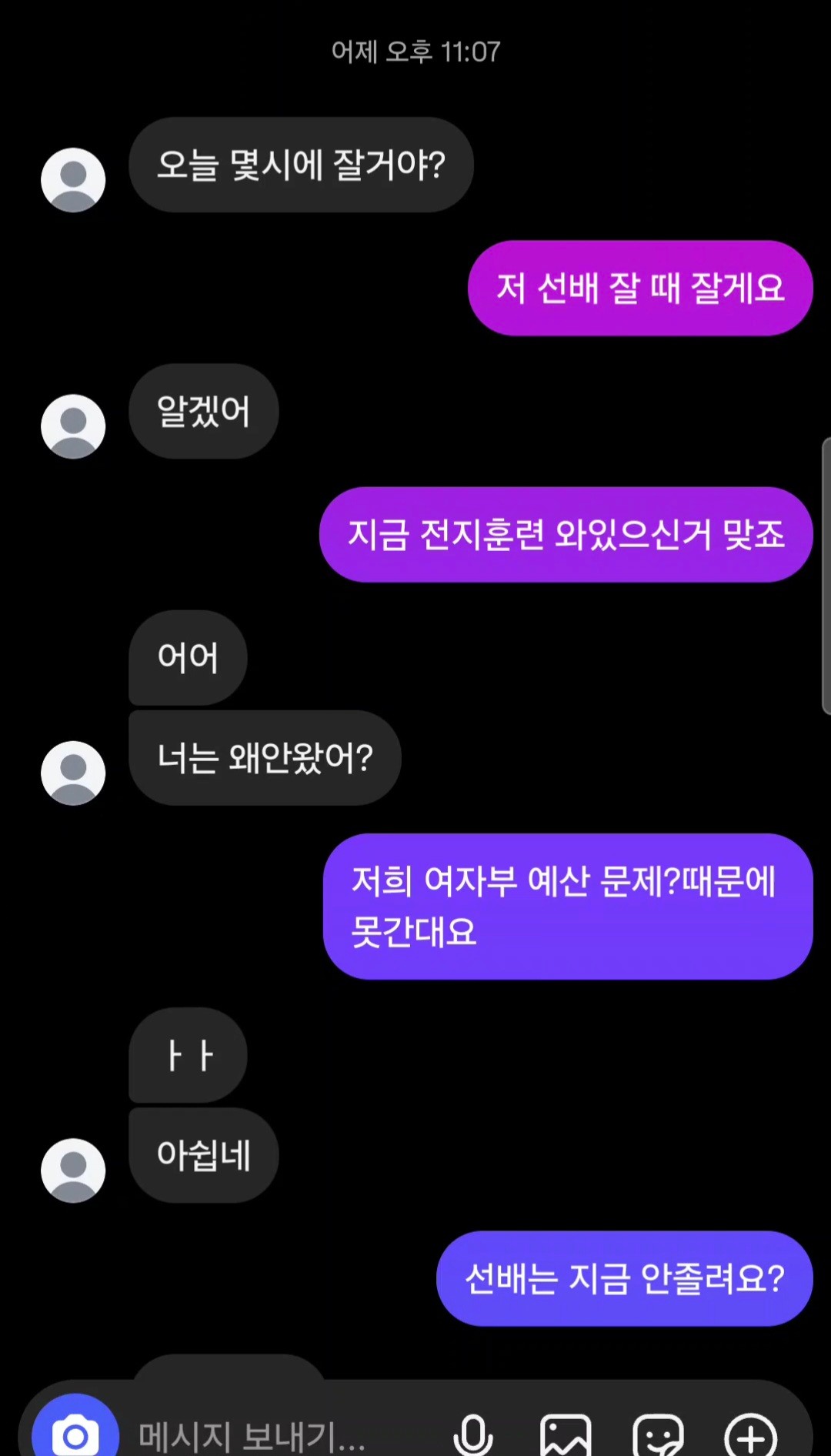Open the profile avatar next to '아쉽네'
Viewport: 831px width, 1456px height.
point(73,1168)
